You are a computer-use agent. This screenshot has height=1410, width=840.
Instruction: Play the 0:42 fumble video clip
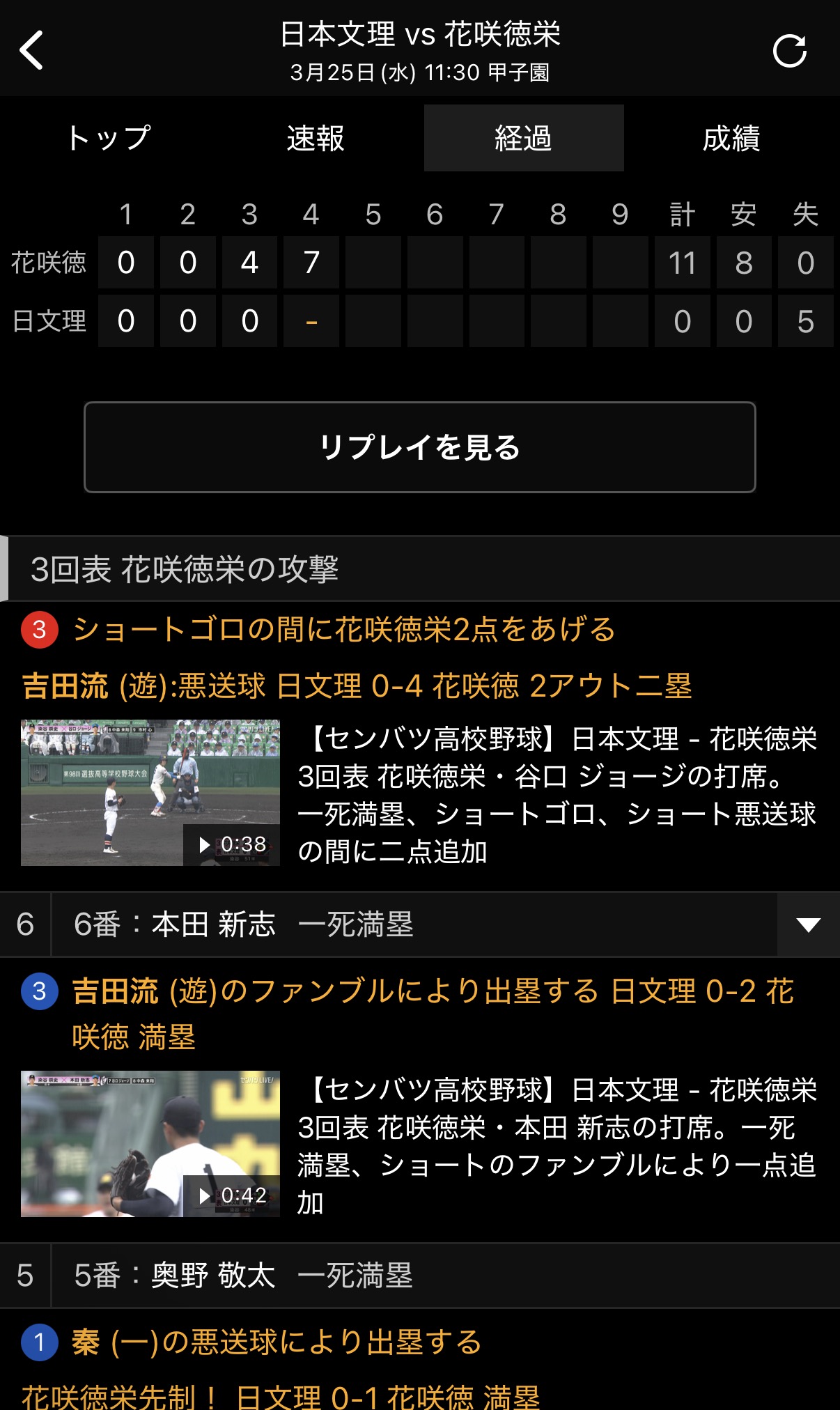click(150, 1144)
